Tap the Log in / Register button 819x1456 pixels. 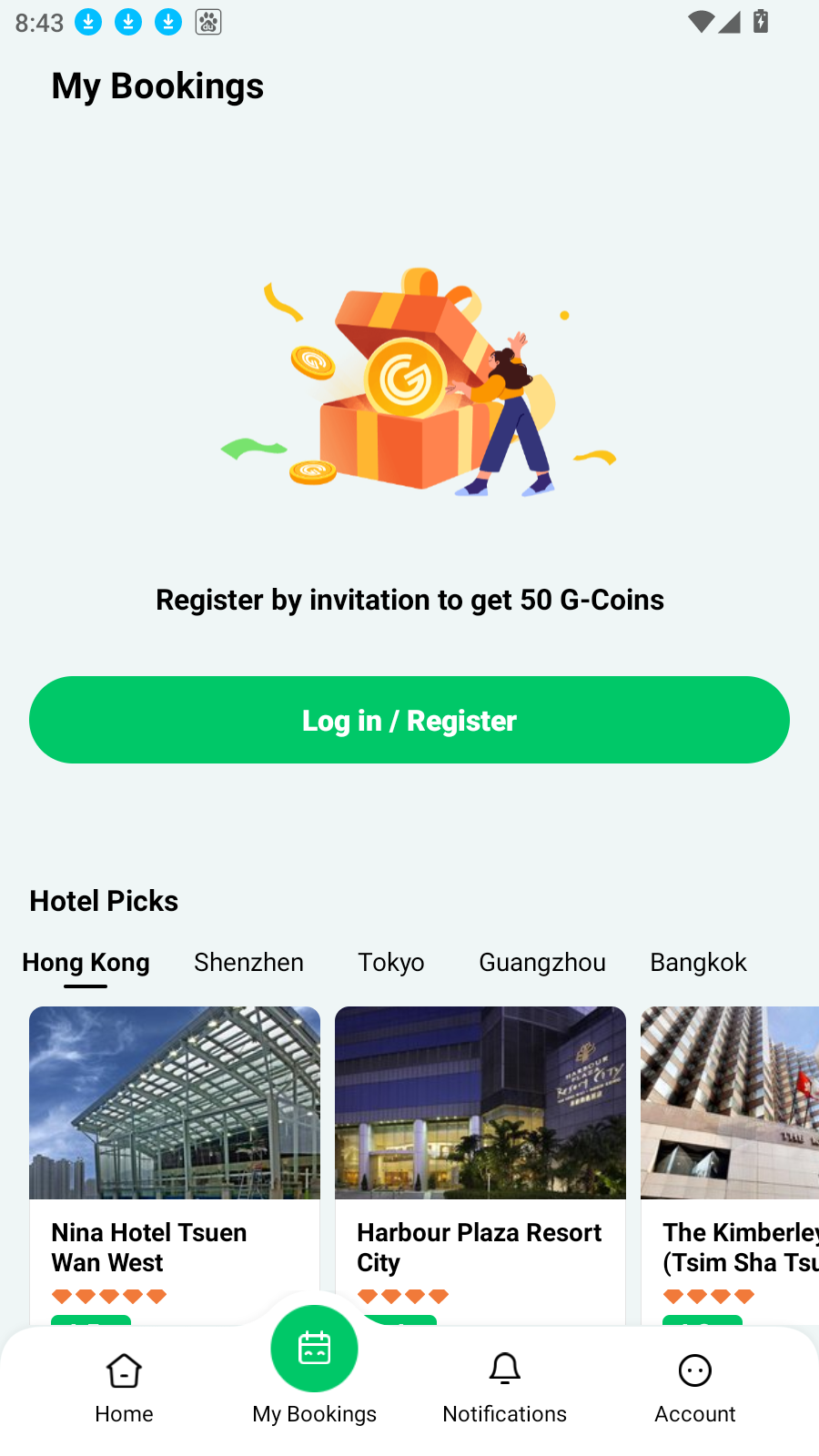pyautogui.click(x=409, y=720)
